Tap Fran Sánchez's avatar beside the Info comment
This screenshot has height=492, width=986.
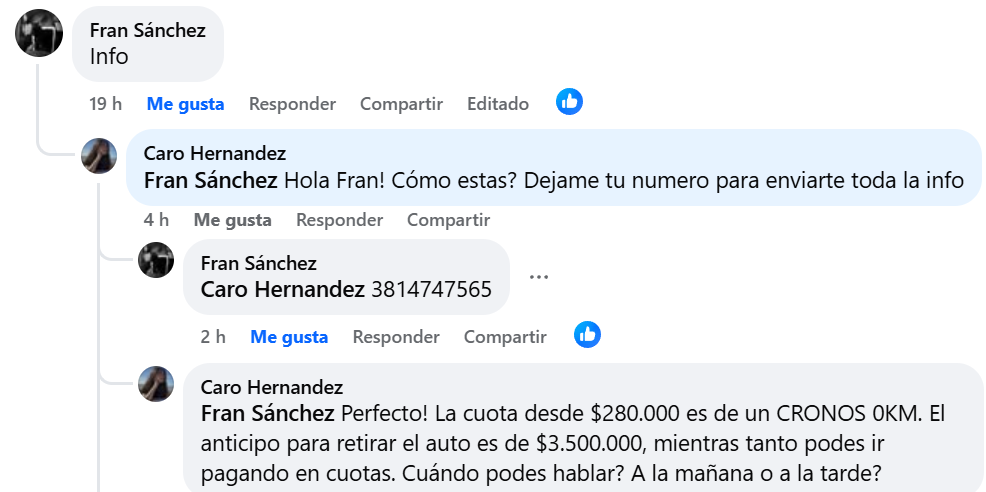(x=40, y=33)
